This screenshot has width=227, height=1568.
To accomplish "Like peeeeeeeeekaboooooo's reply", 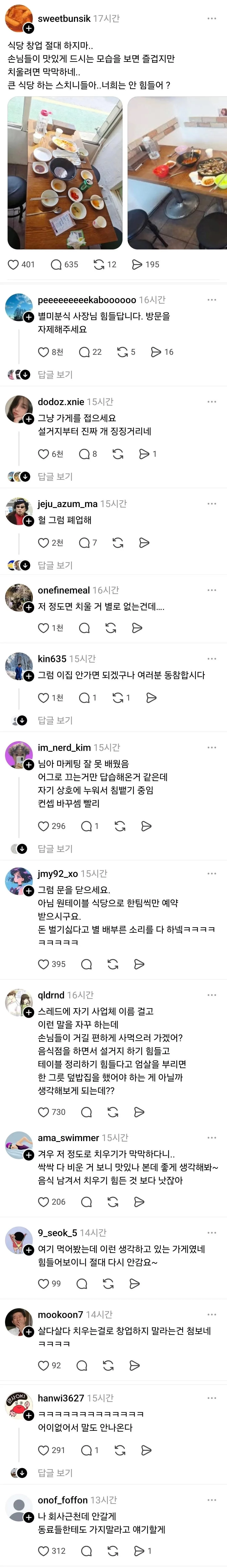I will click(43, 352).
